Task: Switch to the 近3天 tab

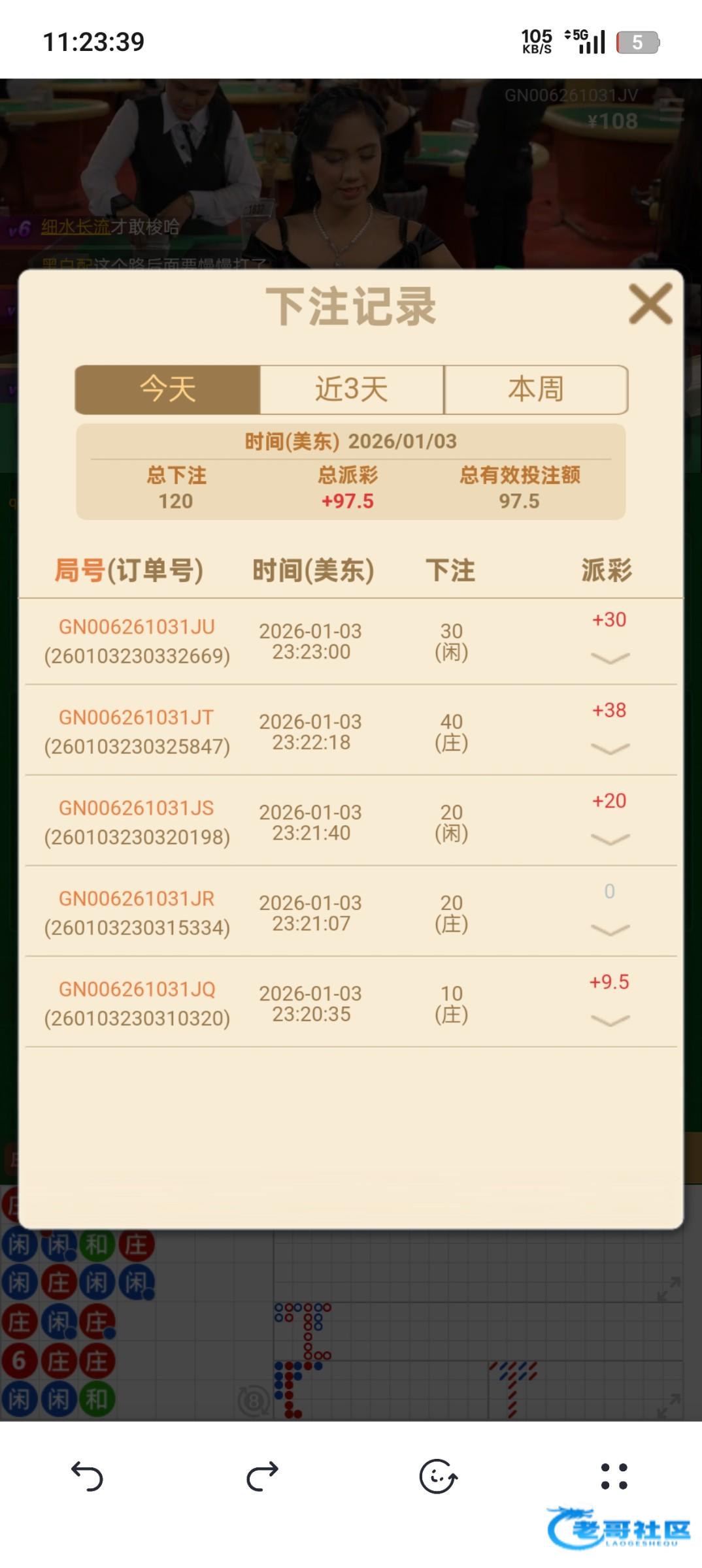Action: (352, 389)
